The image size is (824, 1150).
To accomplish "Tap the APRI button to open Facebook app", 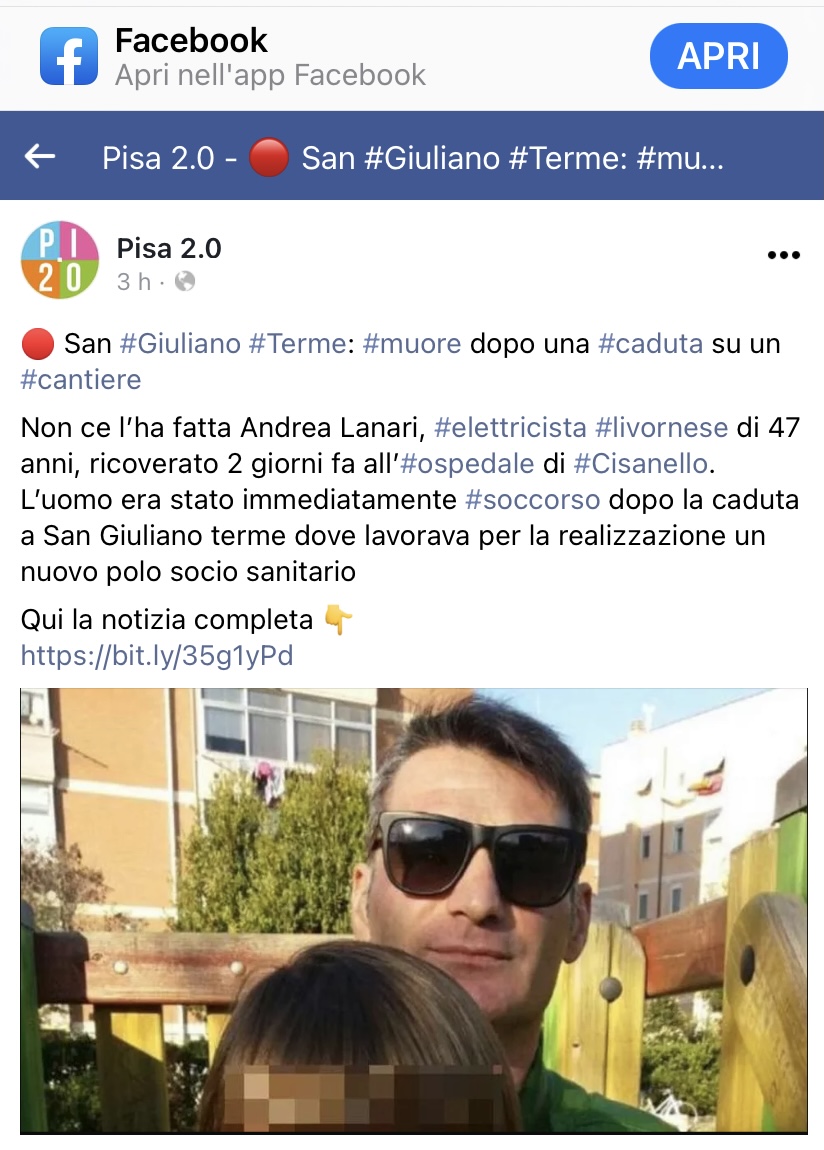I will (718, 56).
